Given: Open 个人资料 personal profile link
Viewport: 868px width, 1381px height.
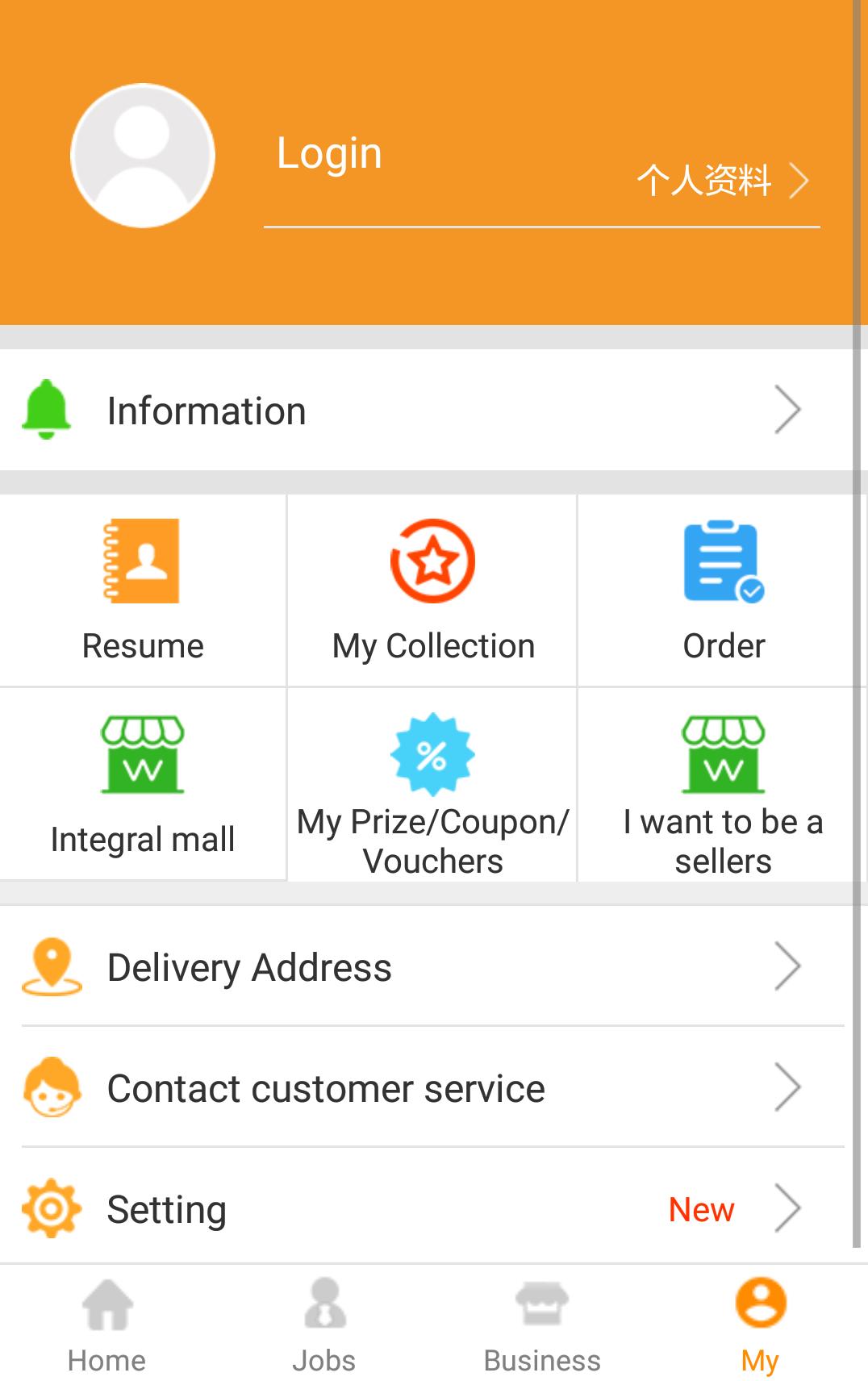Looking at the screenshot, I should pos(721,181).
